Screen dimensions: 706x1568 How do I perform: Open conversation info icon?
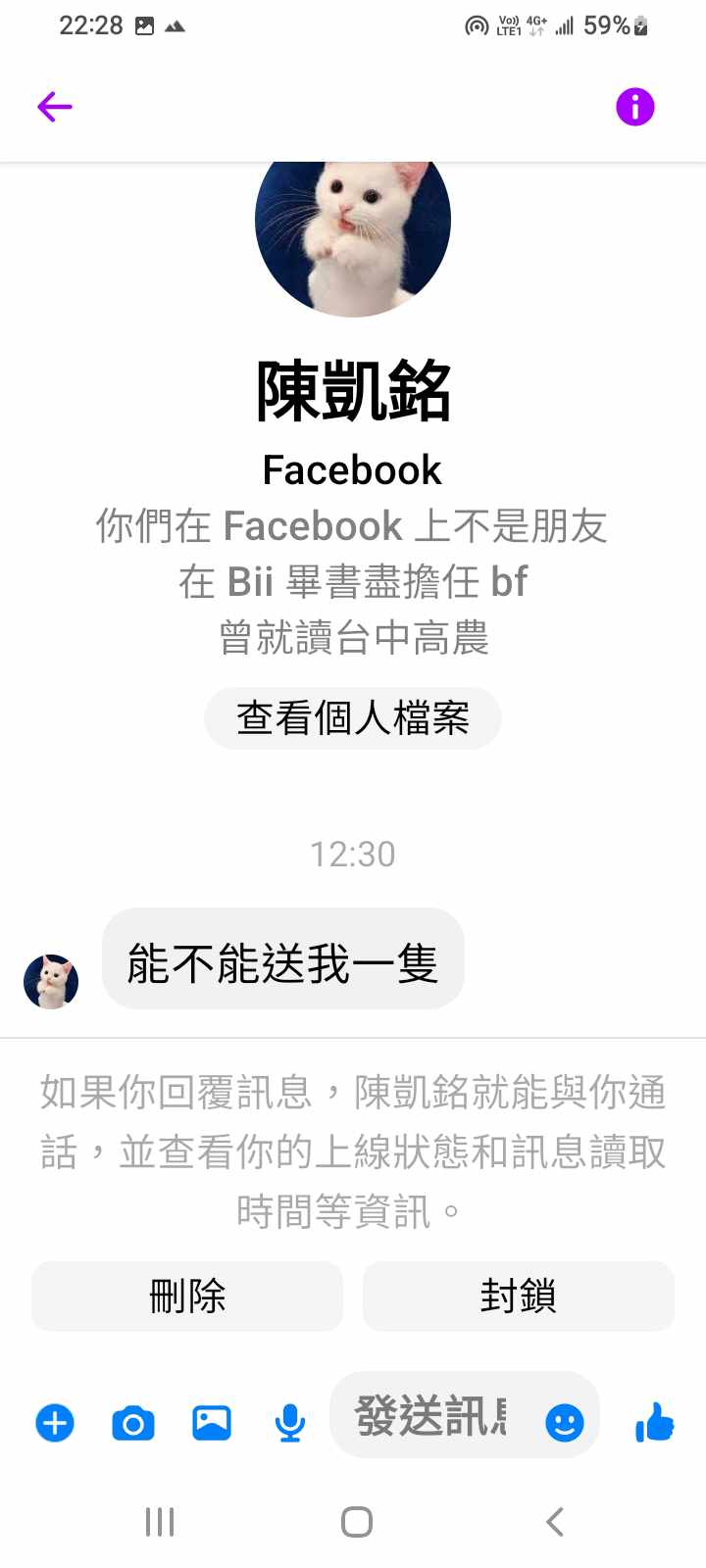[x=634, y=107]
